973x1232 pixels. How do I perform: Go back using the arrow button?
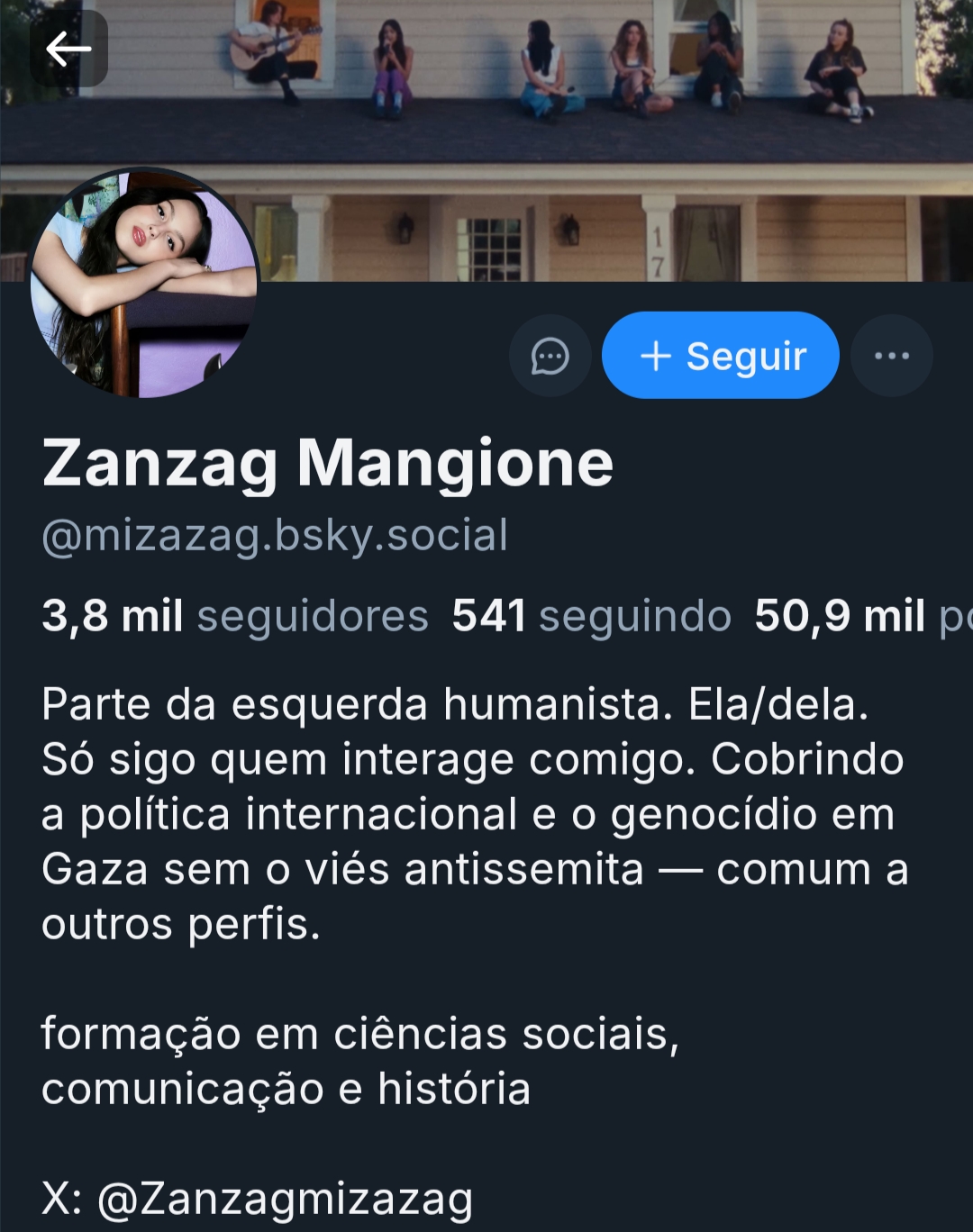coord(68,49)
